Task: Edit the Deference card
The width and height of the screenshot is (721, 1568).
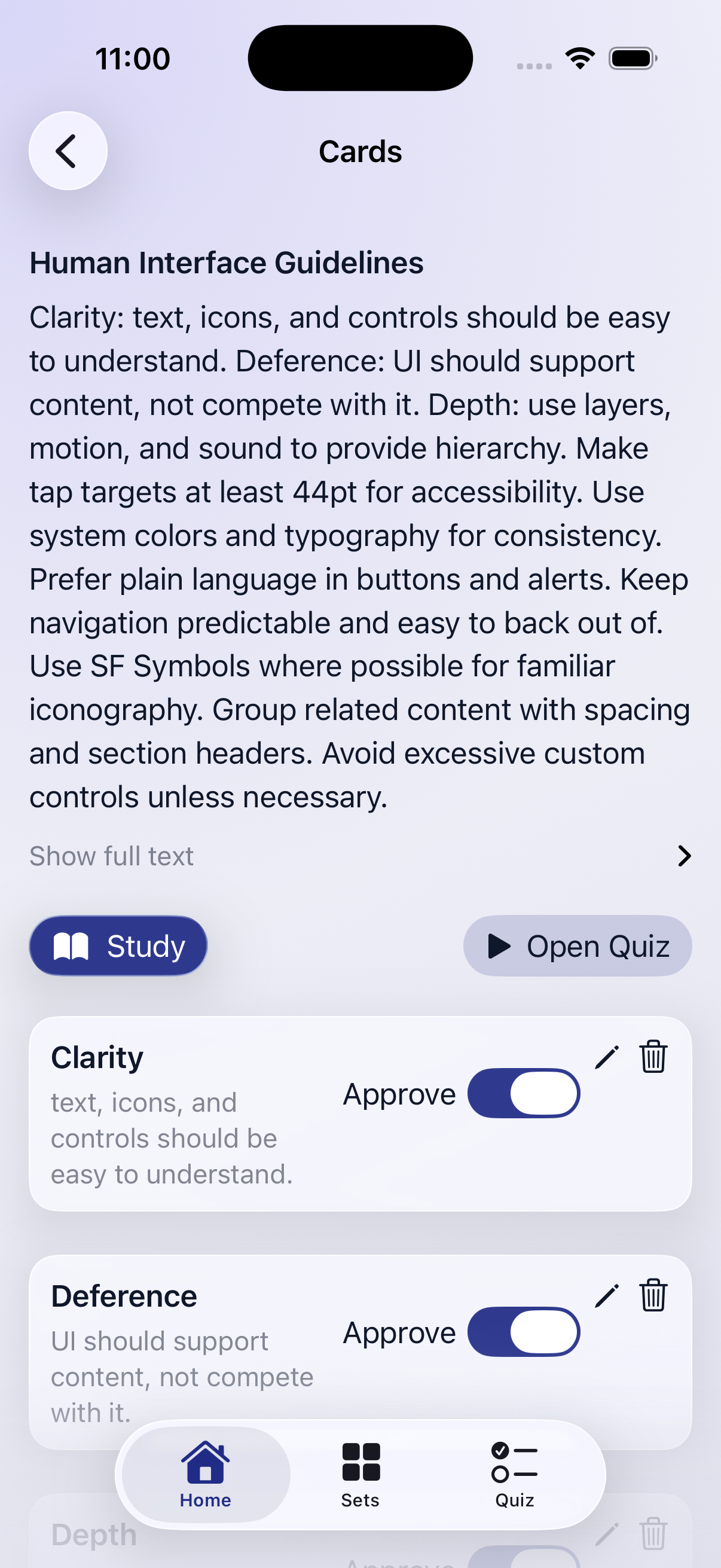Action: tap(607, 1296)
